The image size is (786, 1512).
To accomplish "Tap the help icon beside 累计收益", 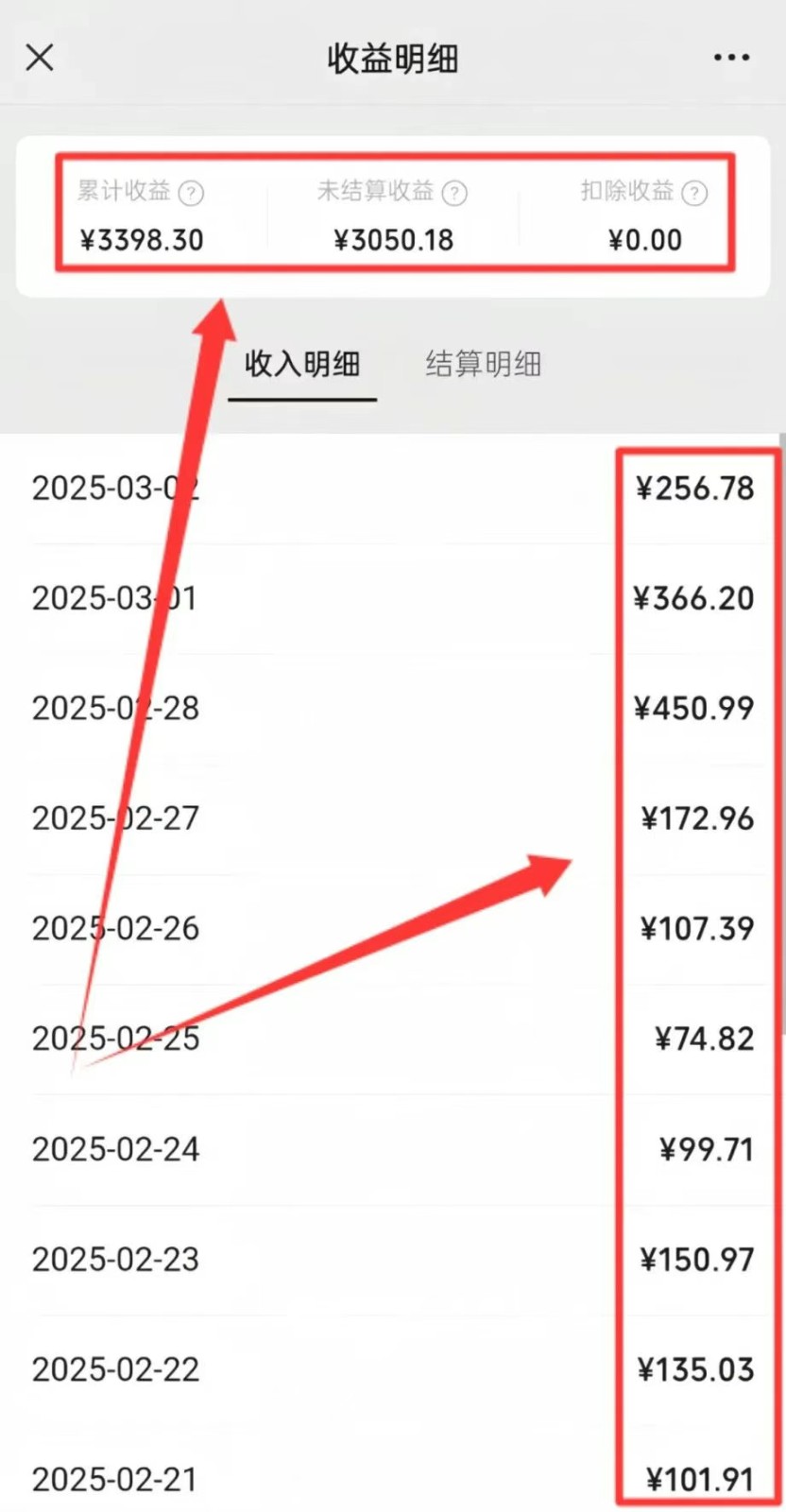I will coord(191,193).
